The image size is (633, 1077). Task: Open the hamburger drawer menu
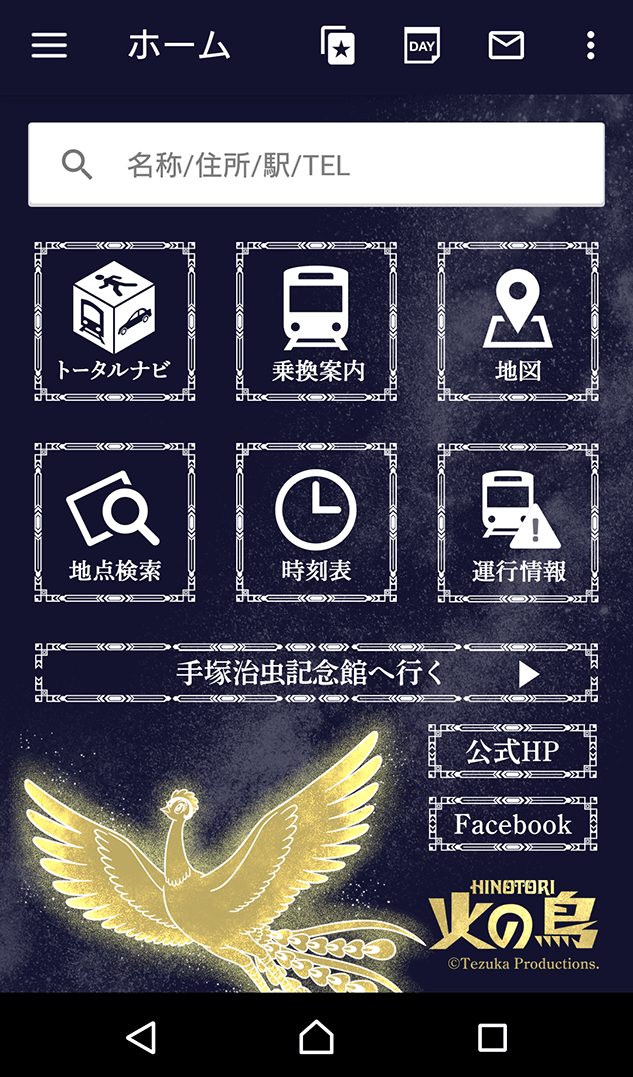(49, 46)
